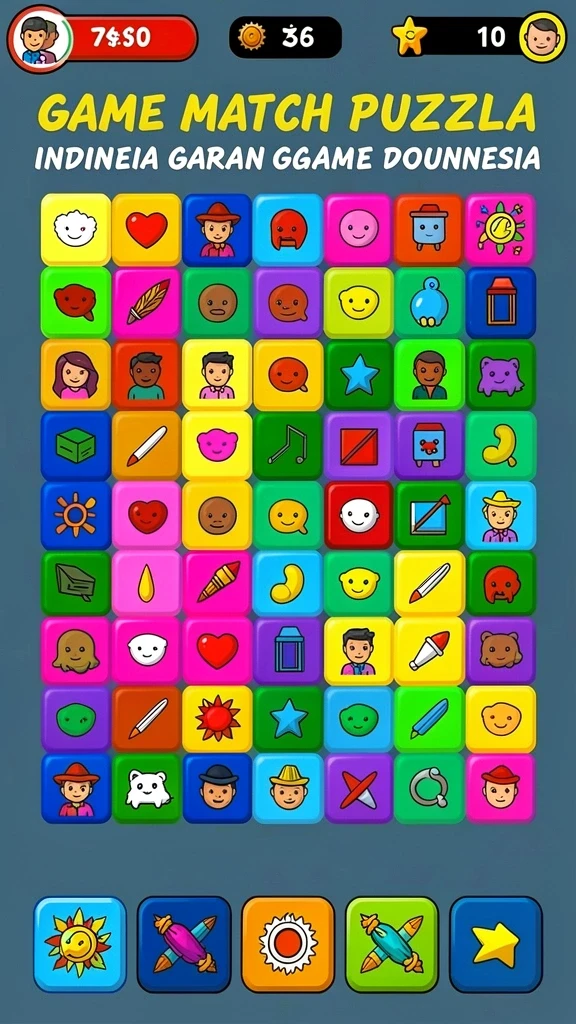This screenshot has width=576, height=1024.
Task: Select the long-haired woman tile on orange
Action: click(x=76, y=375)
